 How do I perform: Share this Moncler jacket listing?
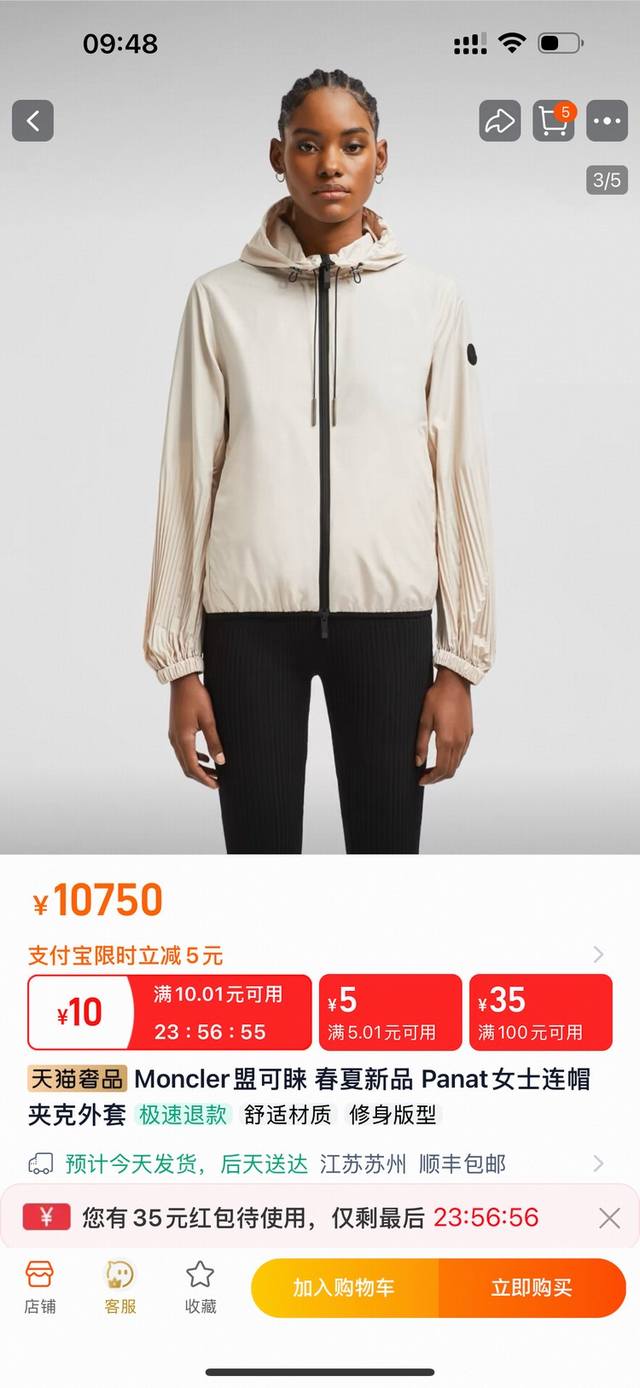[x=499, y=121]
